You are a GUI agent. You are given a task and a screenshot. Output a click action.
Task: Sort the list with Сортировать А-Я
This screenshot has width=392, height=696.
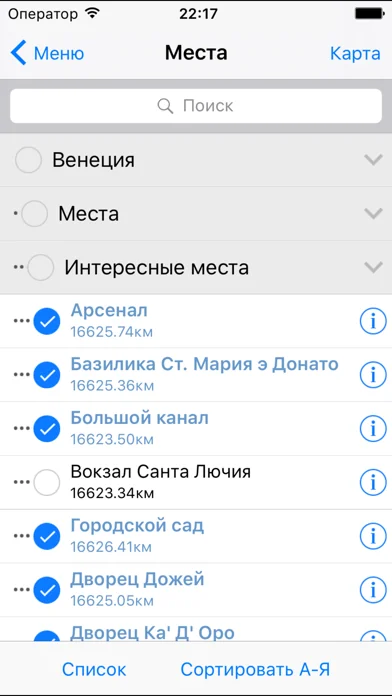click(255, 669)
